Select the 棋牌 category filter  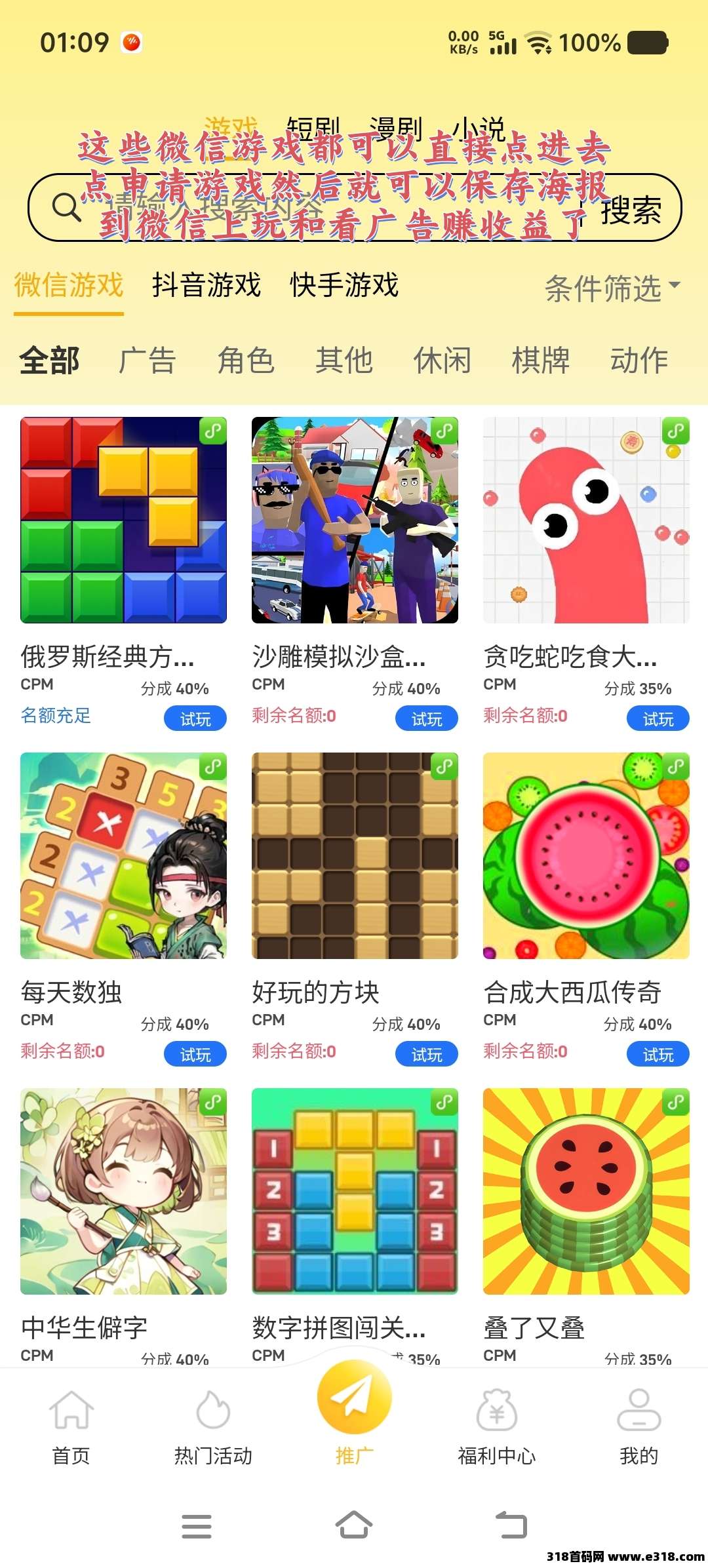pos(540,360)
